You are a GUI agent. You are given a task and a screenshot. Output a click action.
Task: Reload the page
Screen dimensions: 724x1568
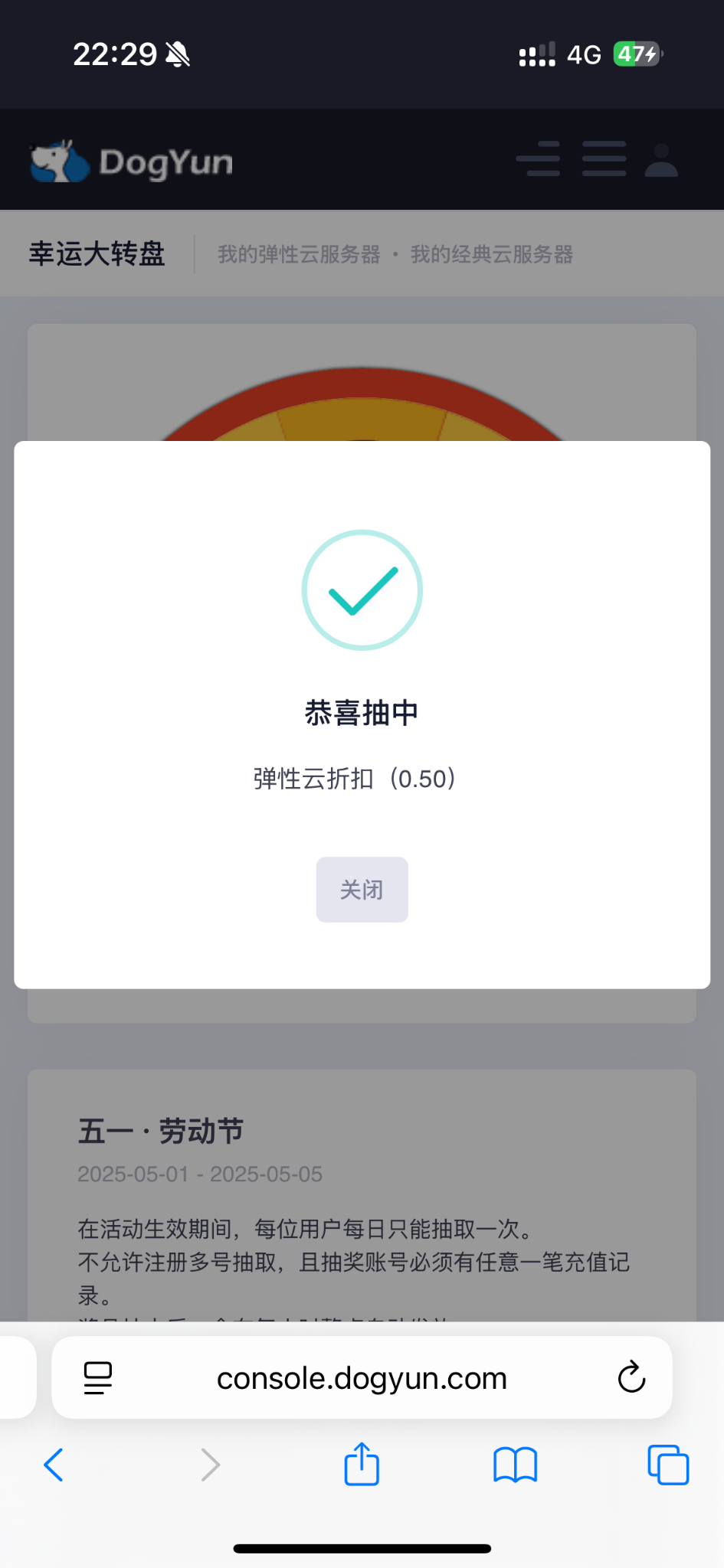[x=631, y=1377]
